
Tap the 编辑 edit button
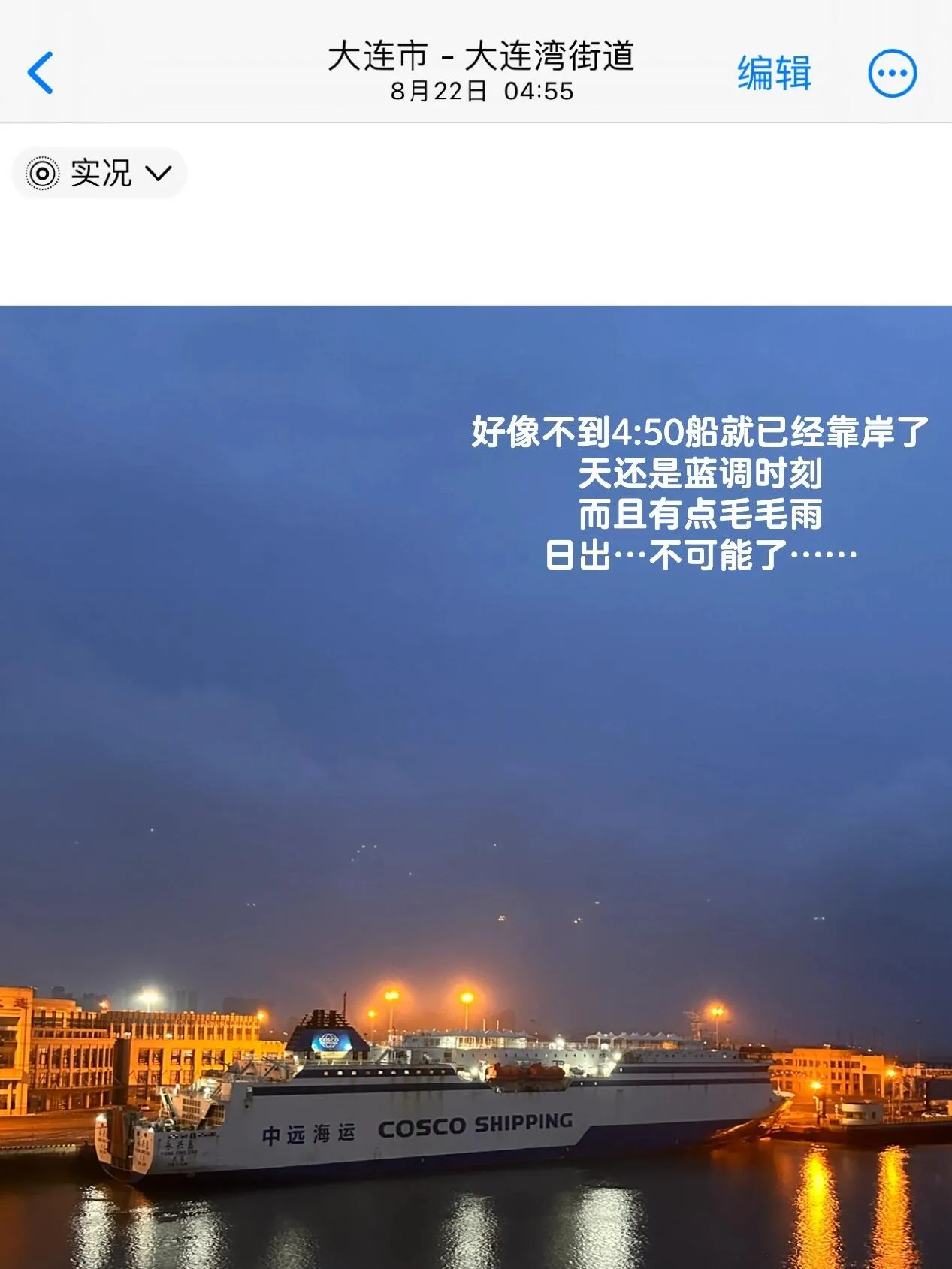[x=773, y=74]
